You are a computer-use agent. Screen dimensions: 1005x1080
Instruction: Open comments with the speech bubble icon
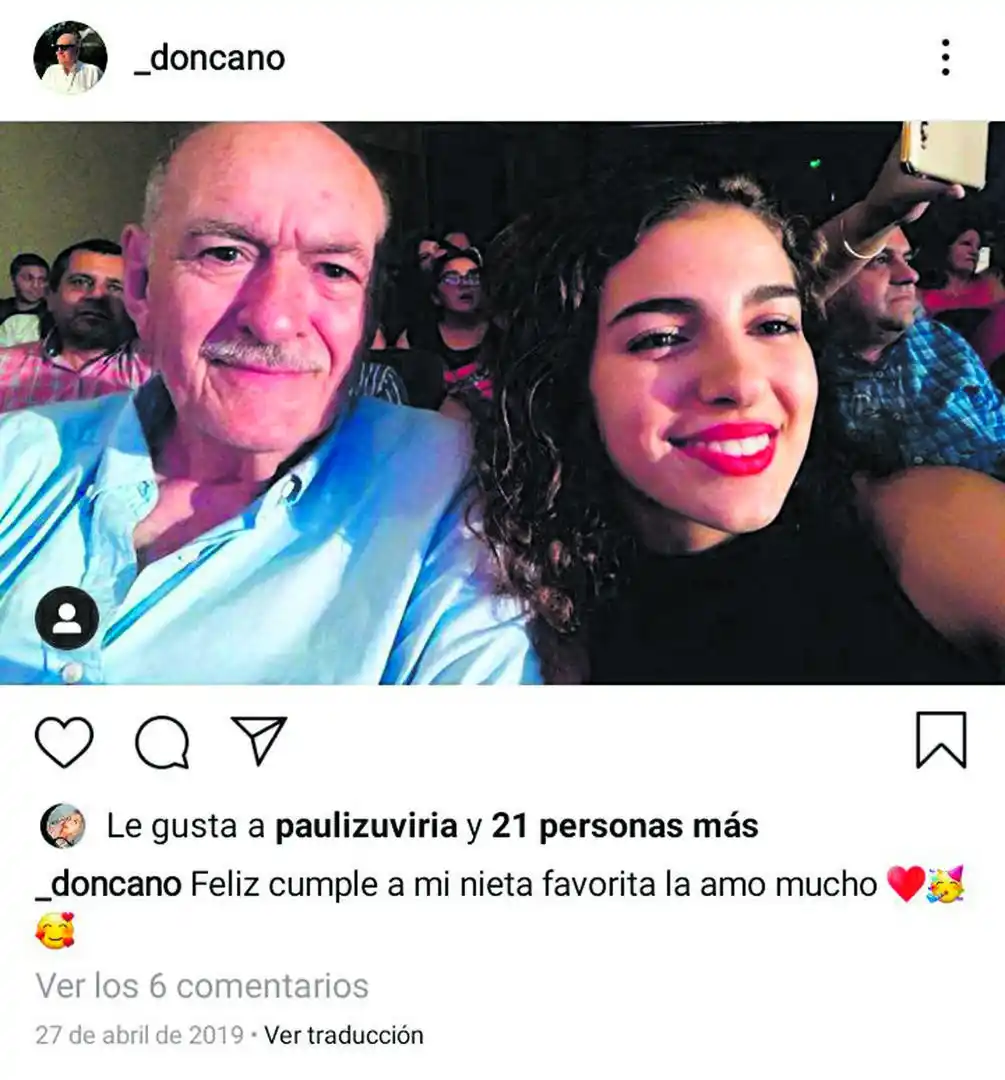pyautogui.click(x=162, y=742)
